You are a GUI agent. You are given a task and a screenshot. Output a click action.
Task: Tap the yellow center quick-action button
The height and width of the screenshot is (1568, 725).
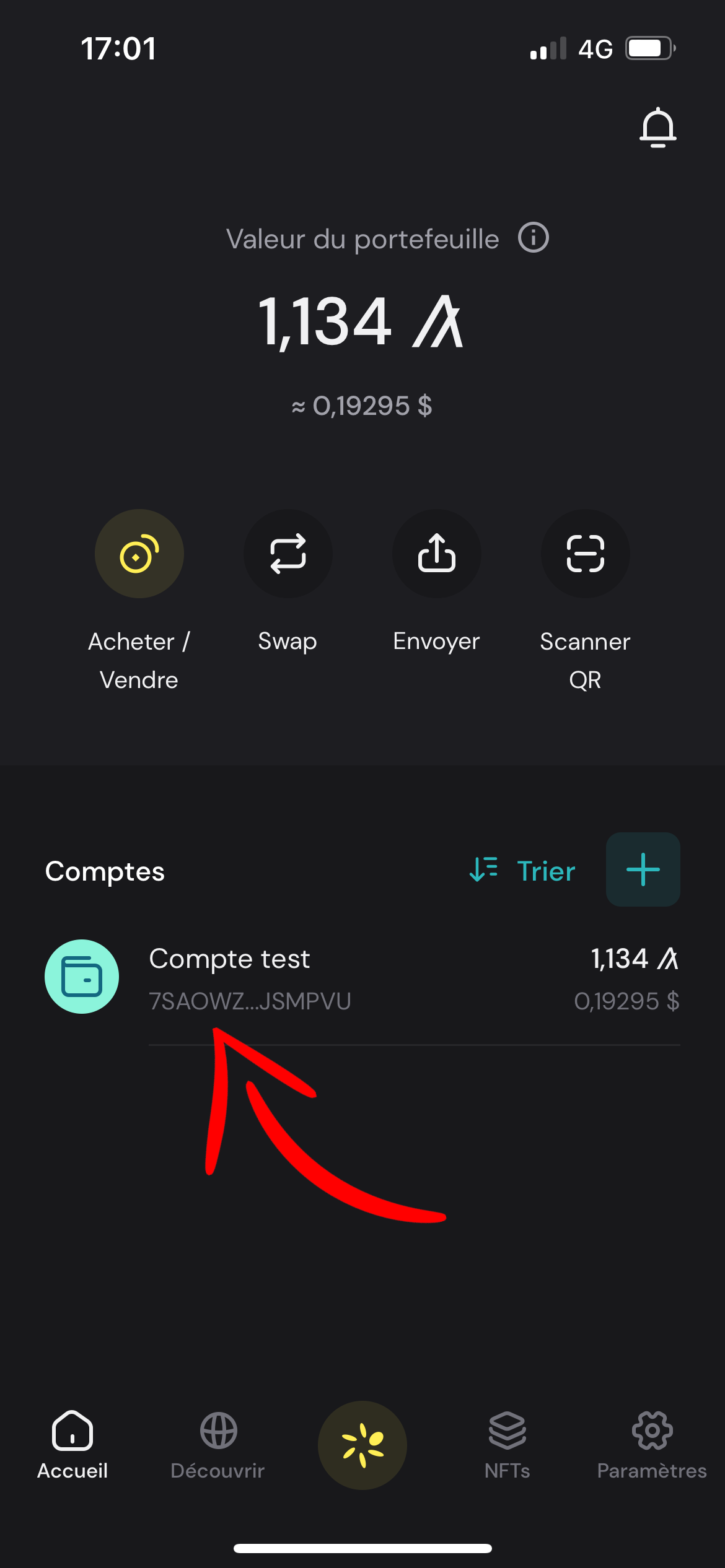click(x=362, y=1445)
